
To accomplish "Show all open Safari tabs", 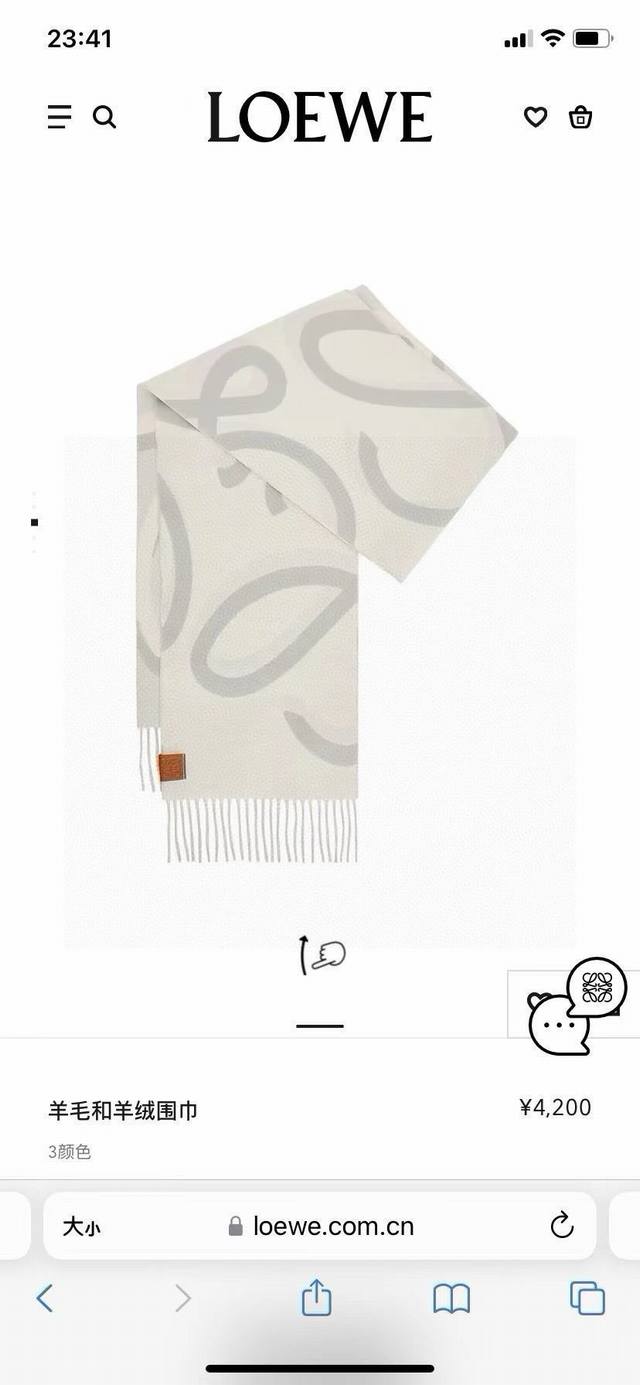I will click(x=587, y=1298).
